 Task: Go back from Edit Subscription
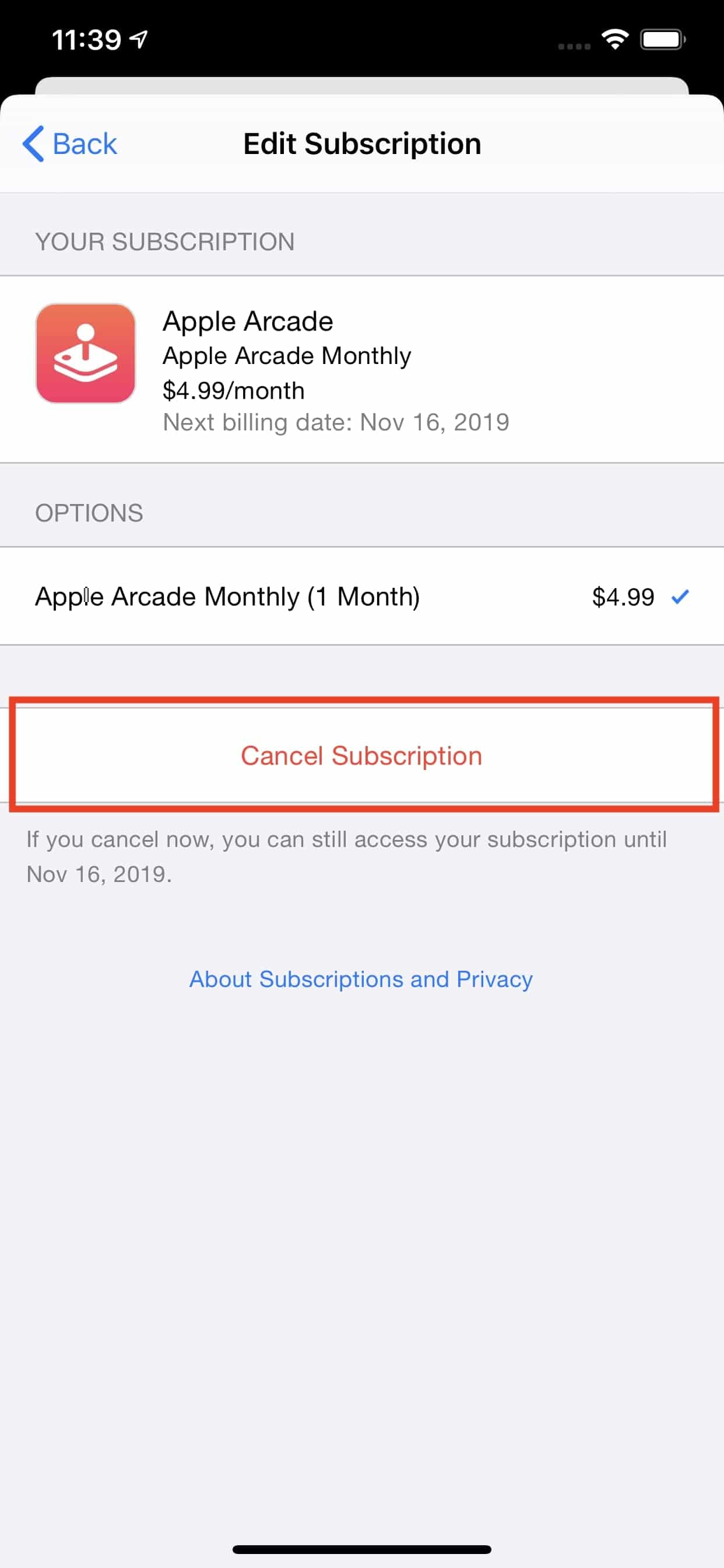click(x=69, y=144)
